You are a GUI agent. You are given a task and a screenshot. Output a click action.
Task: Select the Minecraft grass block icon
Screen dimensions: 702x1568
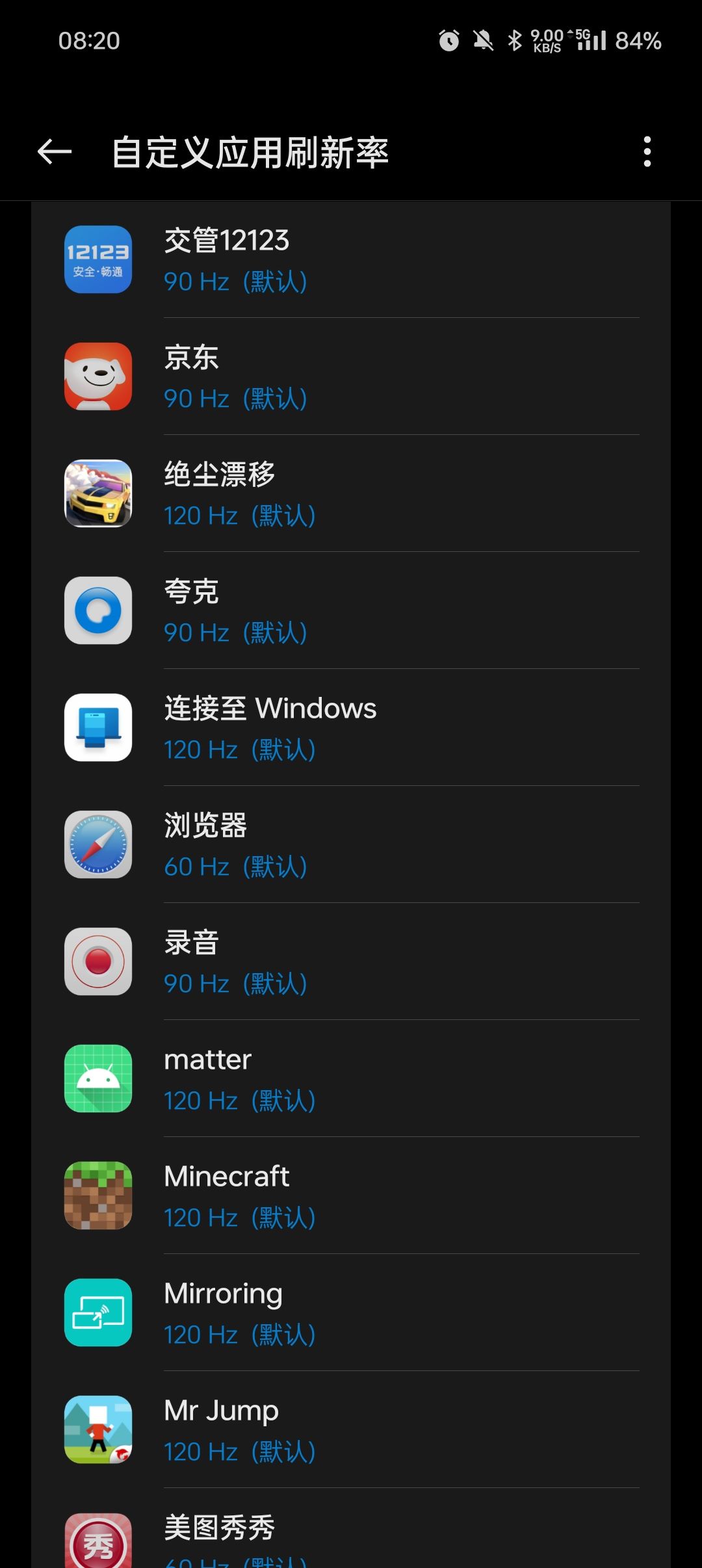coord(98,1195)
